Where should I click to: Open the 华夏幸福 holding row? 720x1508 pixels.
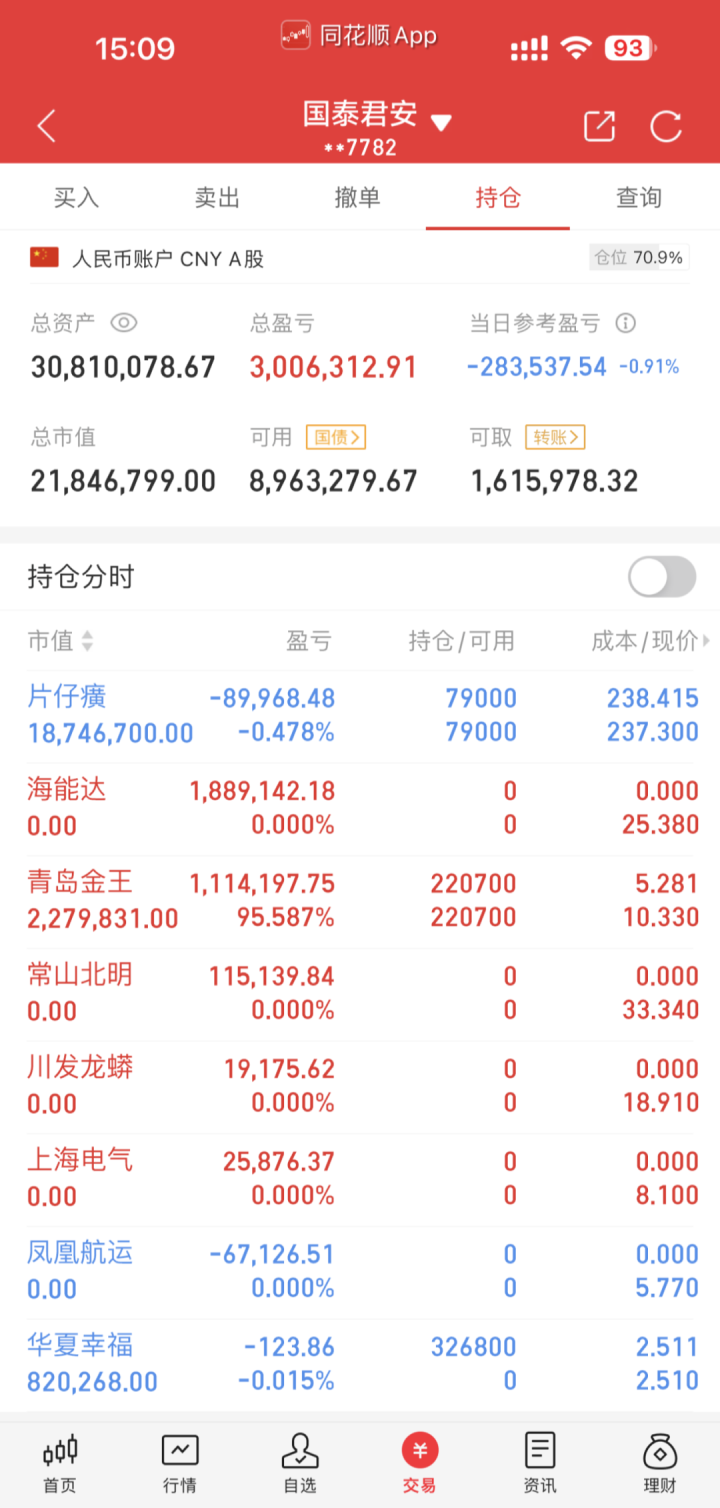click(360, 1364)
